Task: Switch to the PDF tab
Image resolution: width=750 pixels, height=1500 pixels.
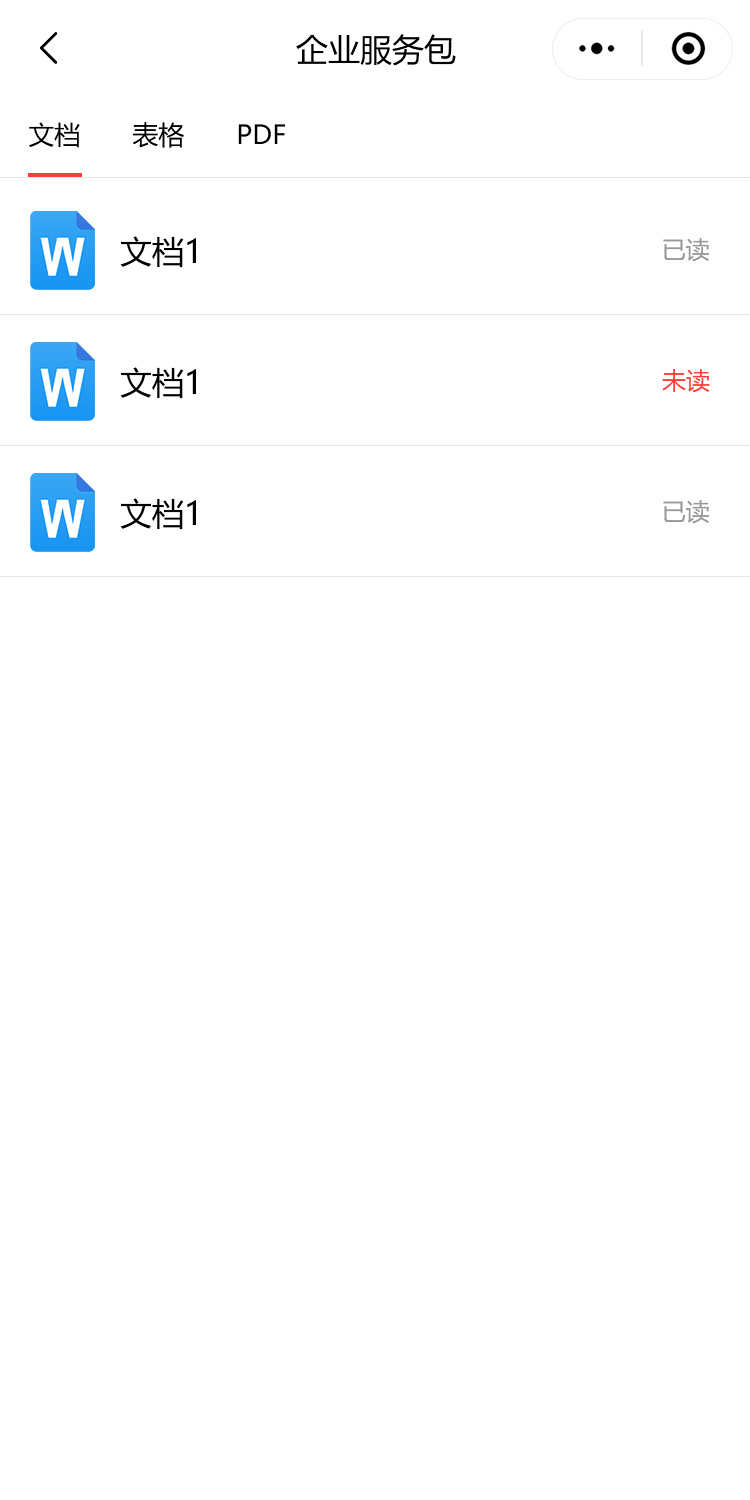Action: pyautogui.click(x=261, y=135)
